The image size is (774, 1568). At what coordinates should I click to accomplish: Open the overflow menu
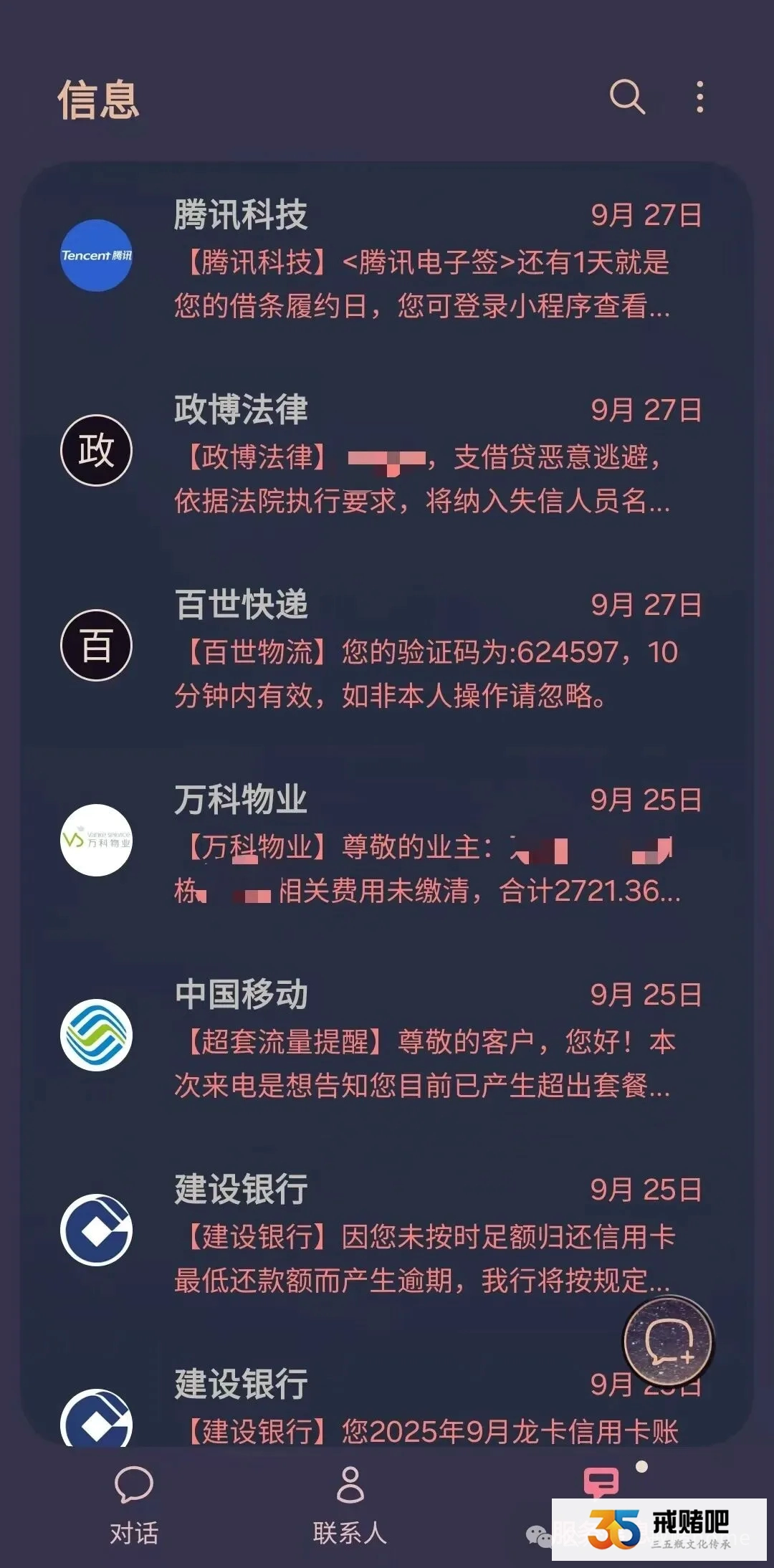tap(699, 97)
